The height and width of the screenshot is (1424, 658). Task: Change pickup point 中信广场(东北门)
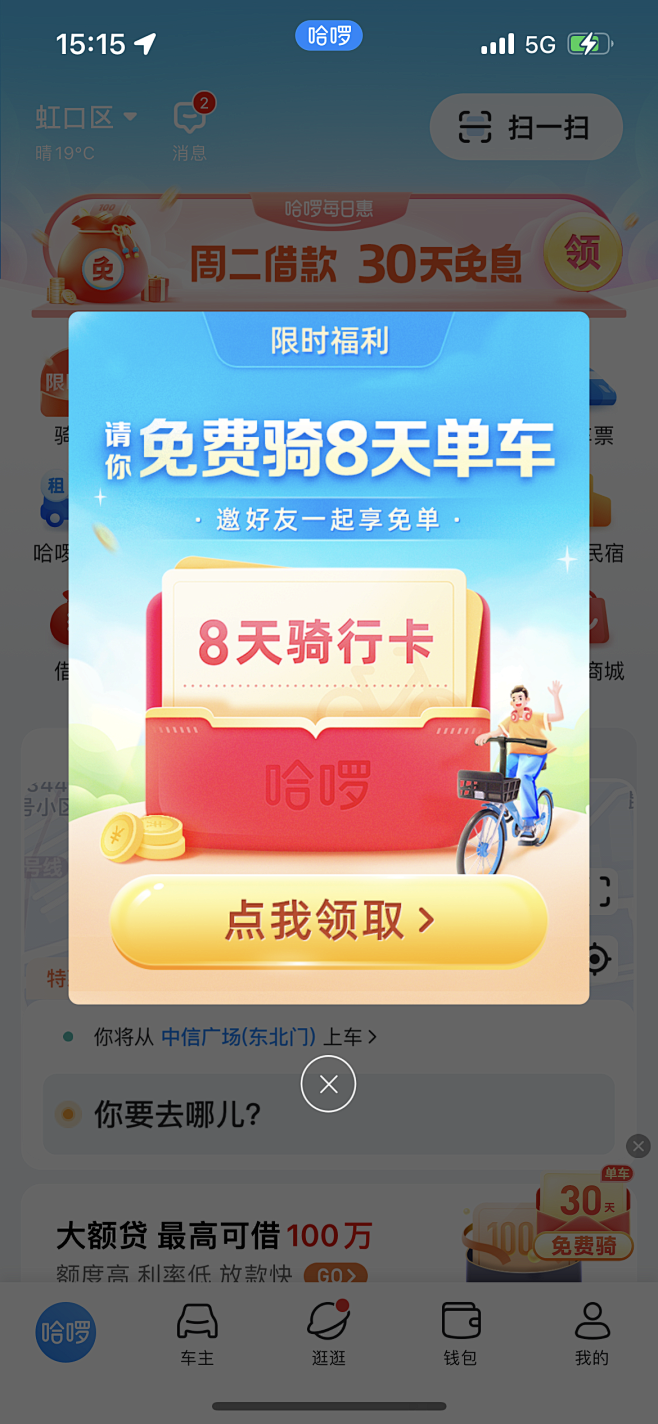pos(240,1037)
